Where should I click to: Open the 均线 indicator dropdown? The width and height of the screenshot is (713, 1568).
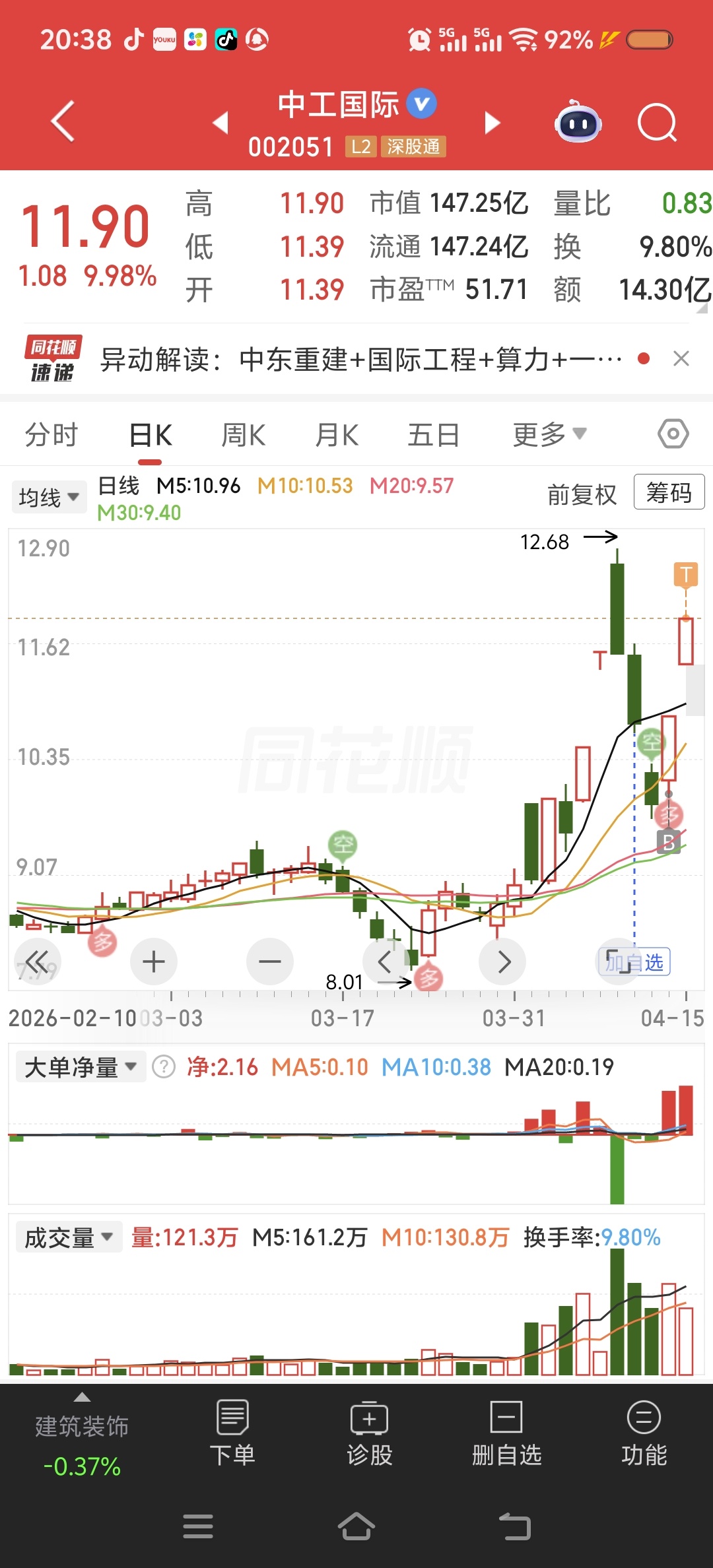tap(49, 497)
